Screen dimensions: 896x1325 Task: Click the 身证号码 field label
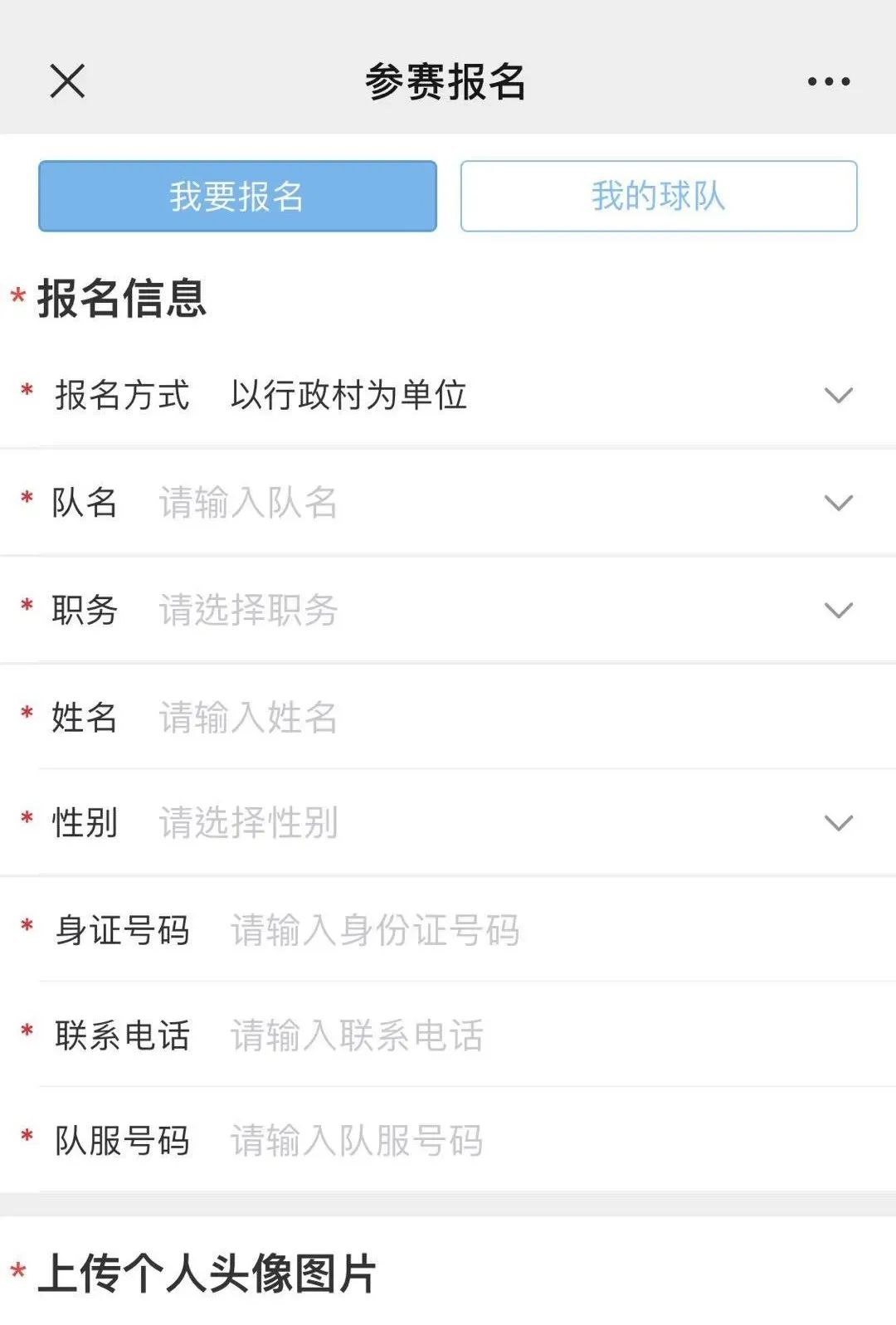point(120,929)
